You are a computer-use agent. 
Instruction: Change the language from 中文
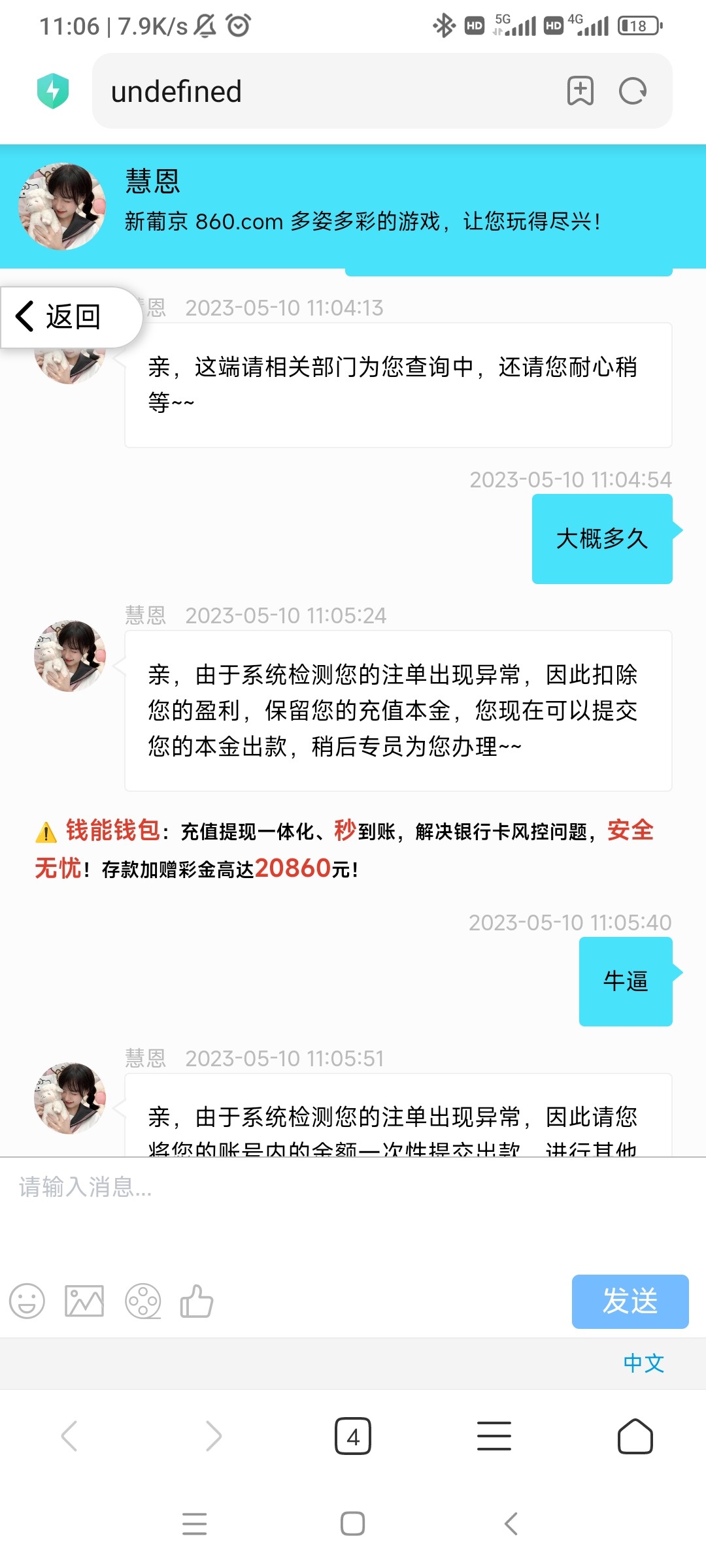[x=644, y=1363]
